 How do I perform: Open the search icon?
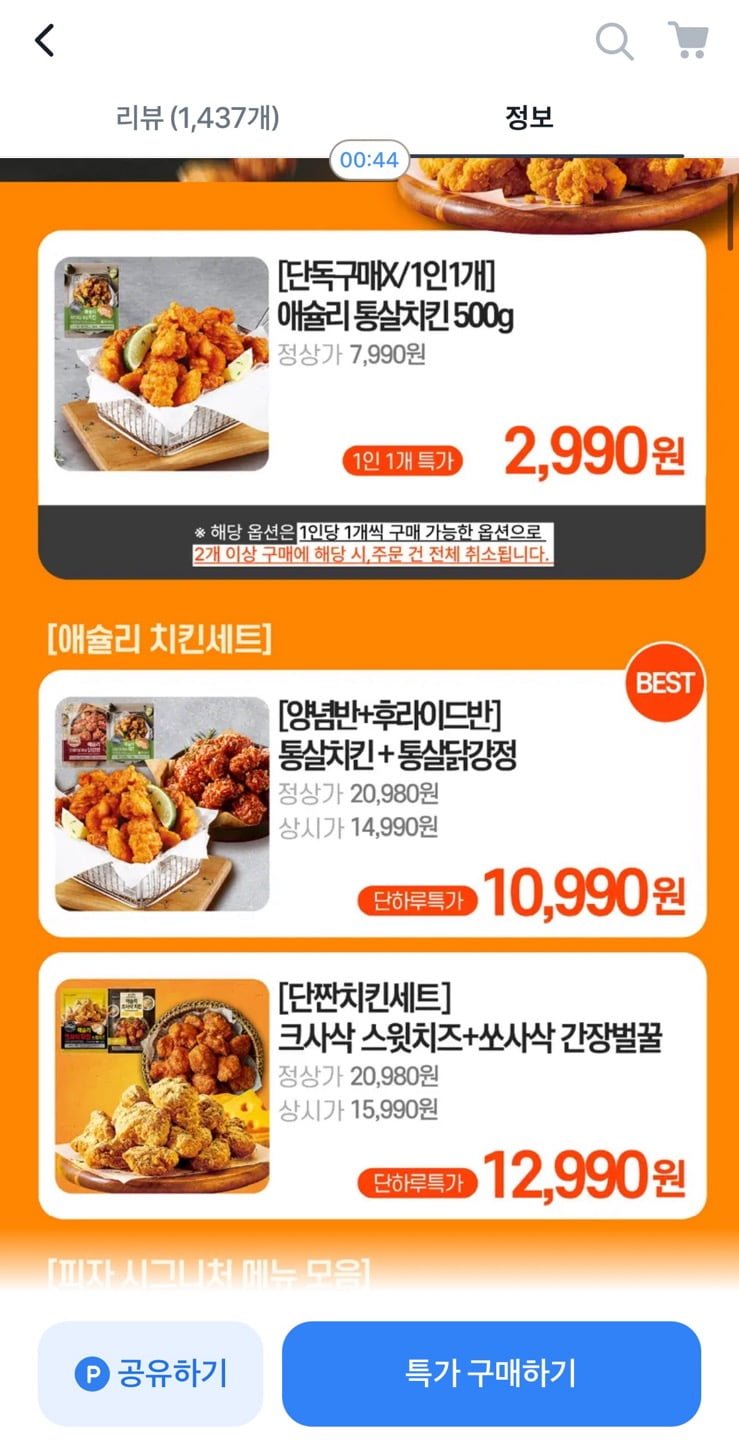click(x=614, y=42)
